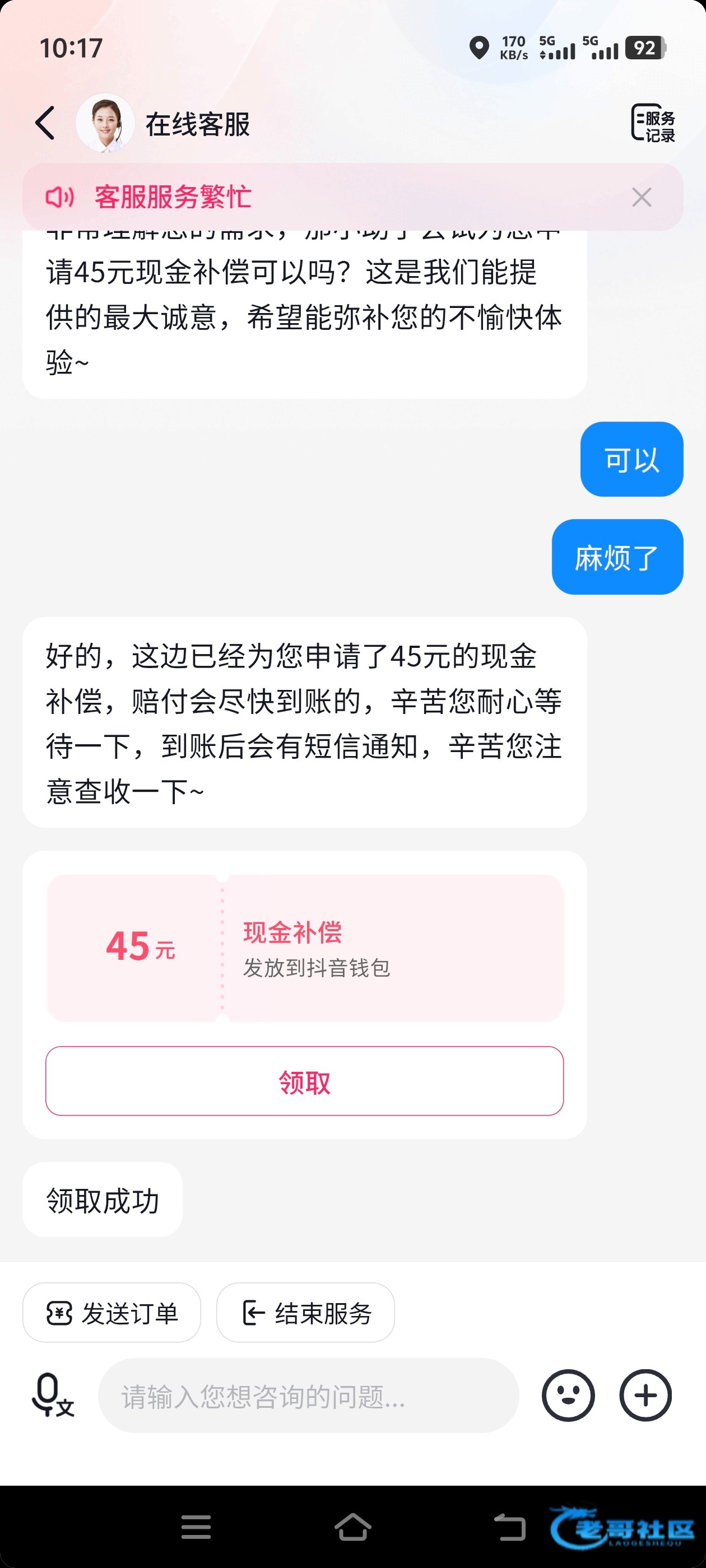Tap 发送订单 to send an order
The width and height of the screenshot is (706, 1568).
point(112,1313)
